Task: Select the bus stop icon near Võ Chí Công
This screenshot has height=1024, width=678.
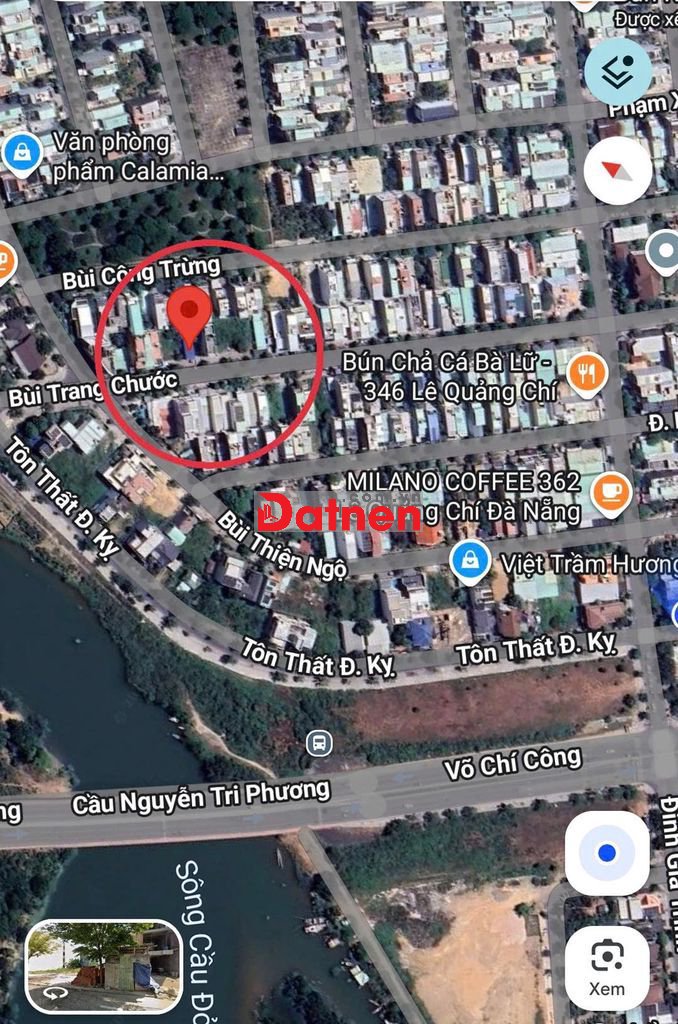Action: 318,743
